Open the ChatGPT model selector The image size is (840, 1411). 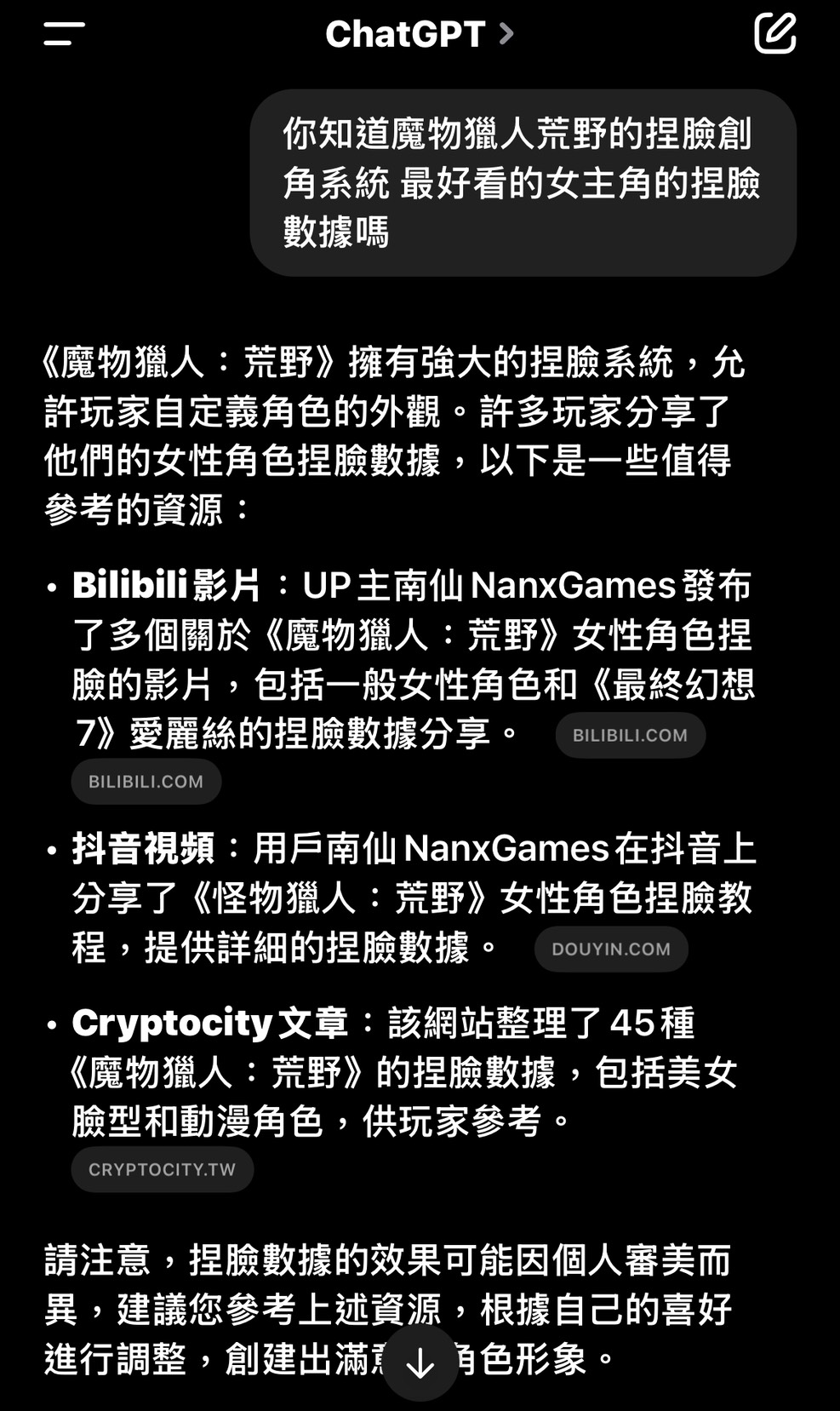pos(420,34)
